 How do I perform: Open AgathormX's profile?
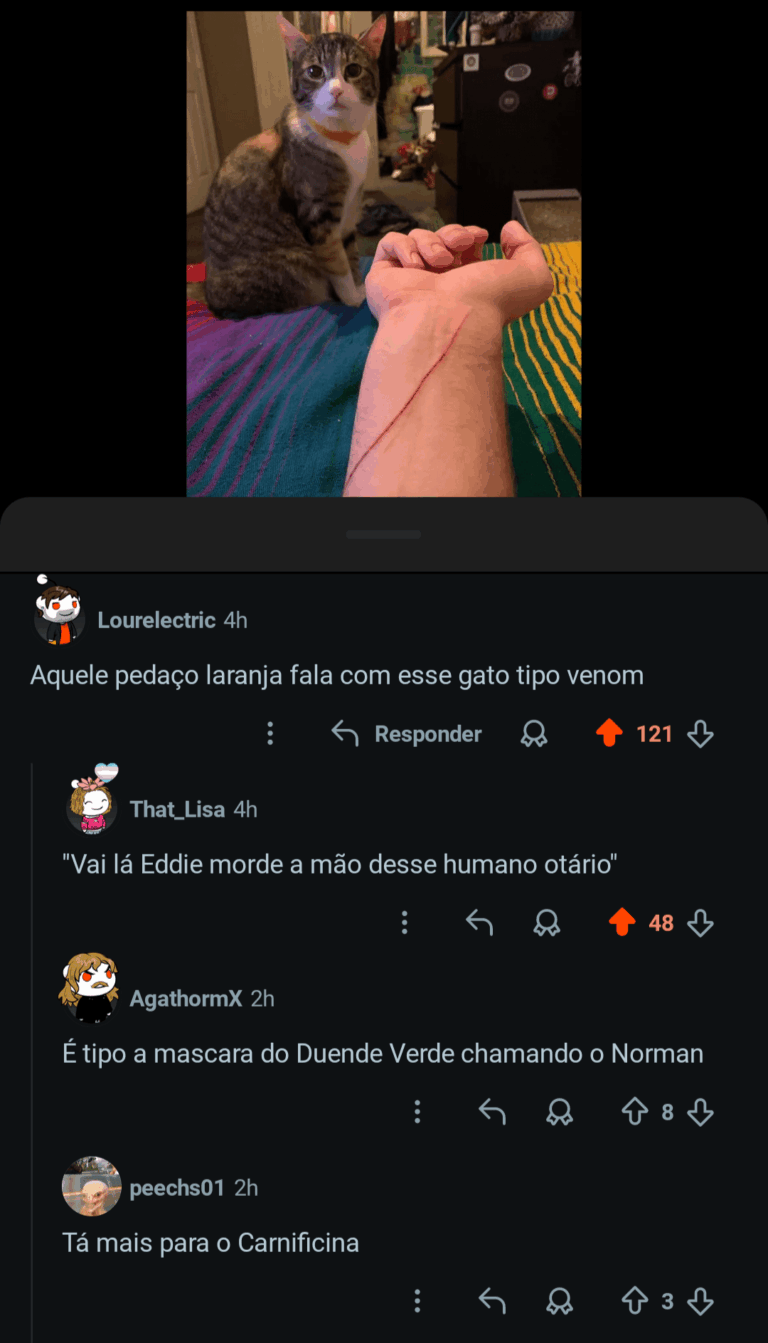pos(185,998)
